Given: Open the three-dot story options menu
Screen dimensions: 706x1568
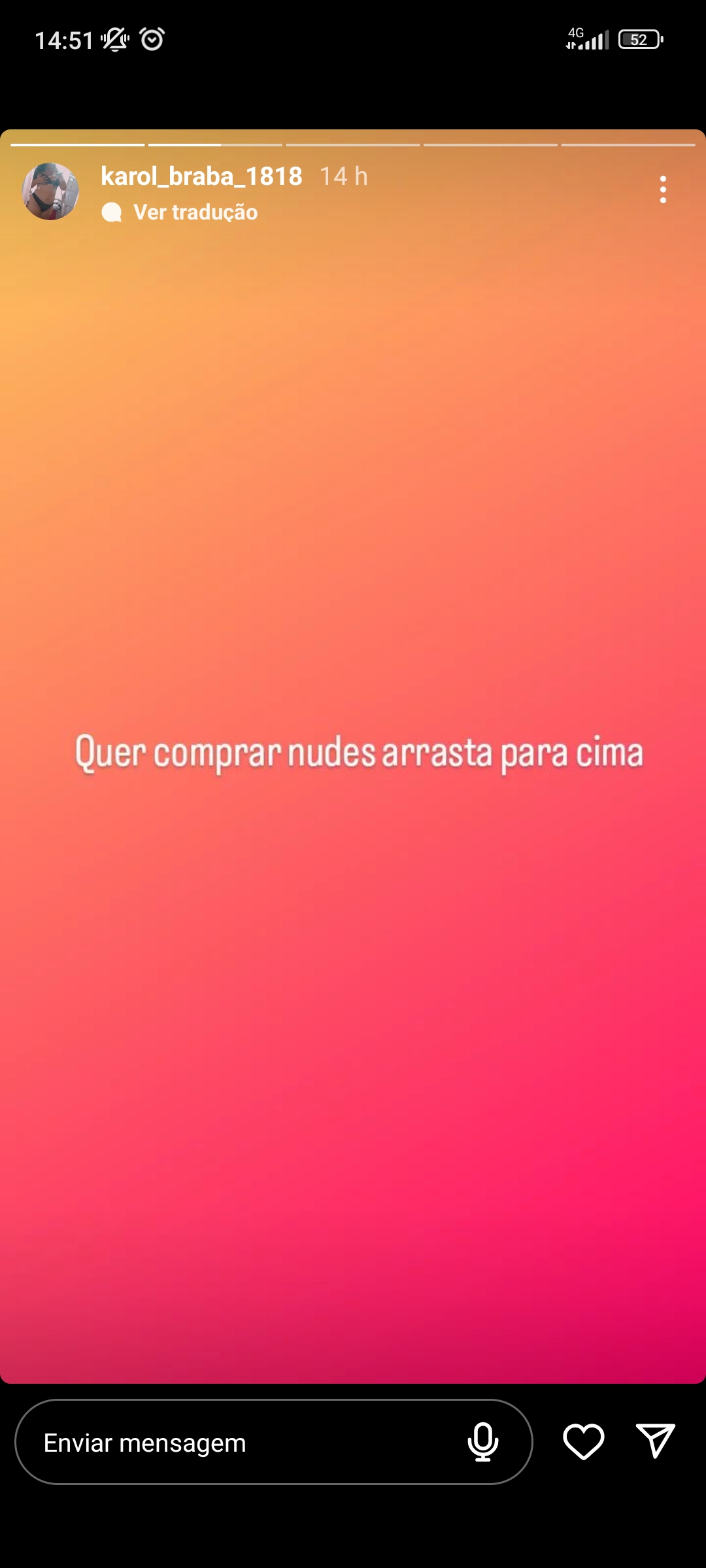Looking at the screenshot, I should (x=663, y=189).
